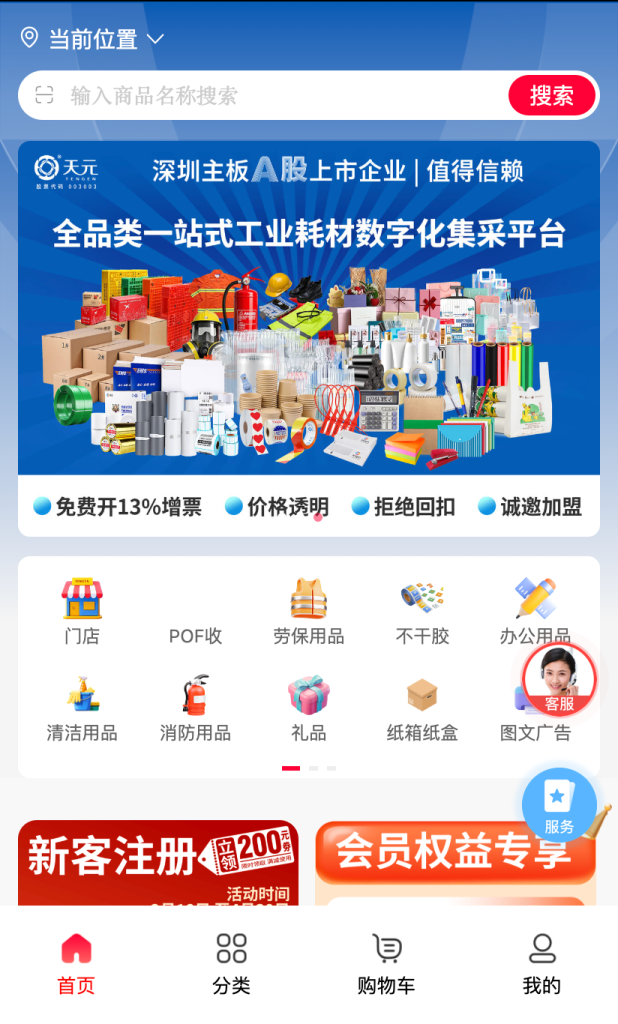Open 纸箱纸盒 category
Viewport: 618px width, 1024px height.
pos(422,709)
